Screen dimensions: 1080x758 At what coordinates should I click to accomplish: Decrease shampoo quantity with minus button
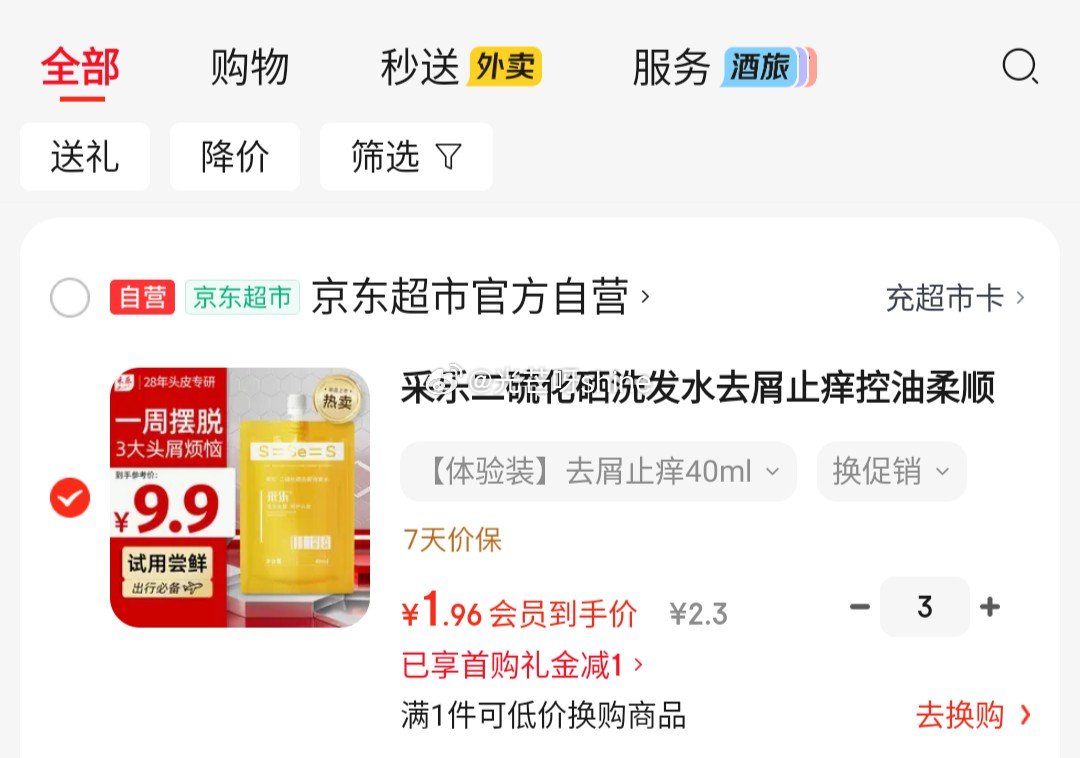click(x=859, y=607)
